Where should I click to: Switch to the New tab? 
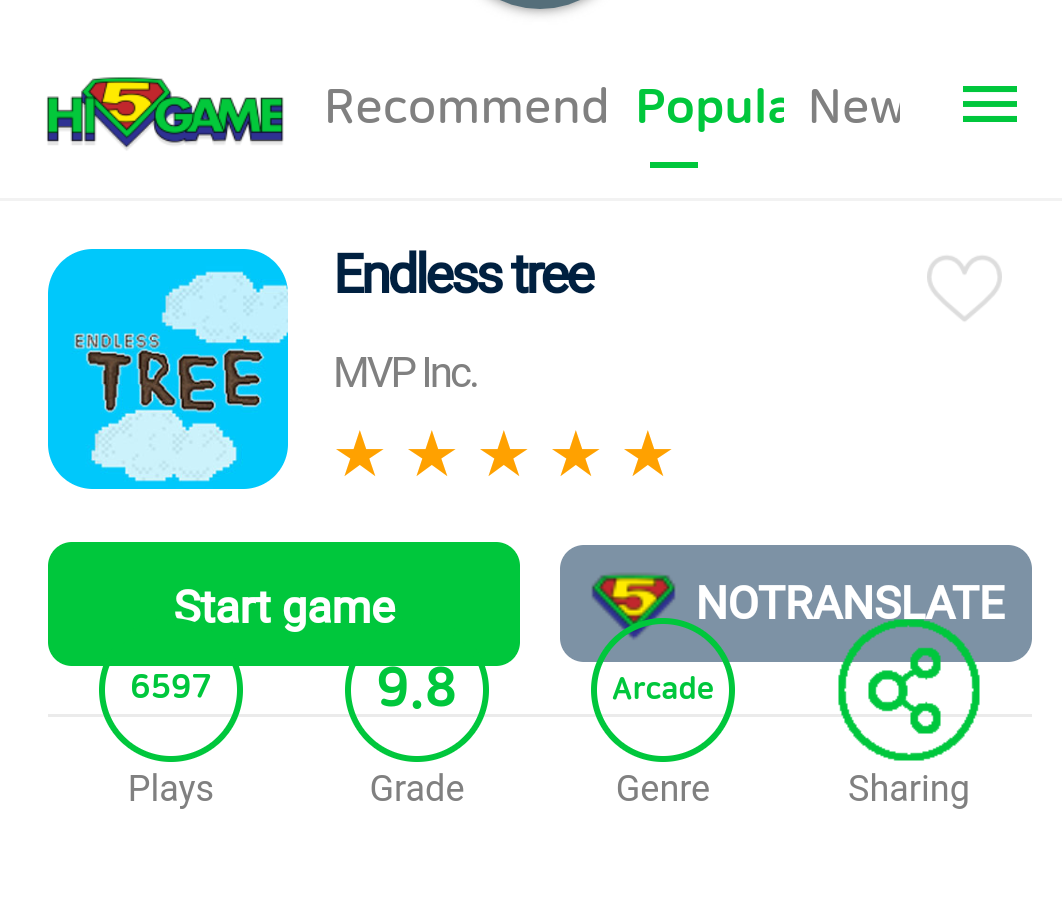click(853, 107)
